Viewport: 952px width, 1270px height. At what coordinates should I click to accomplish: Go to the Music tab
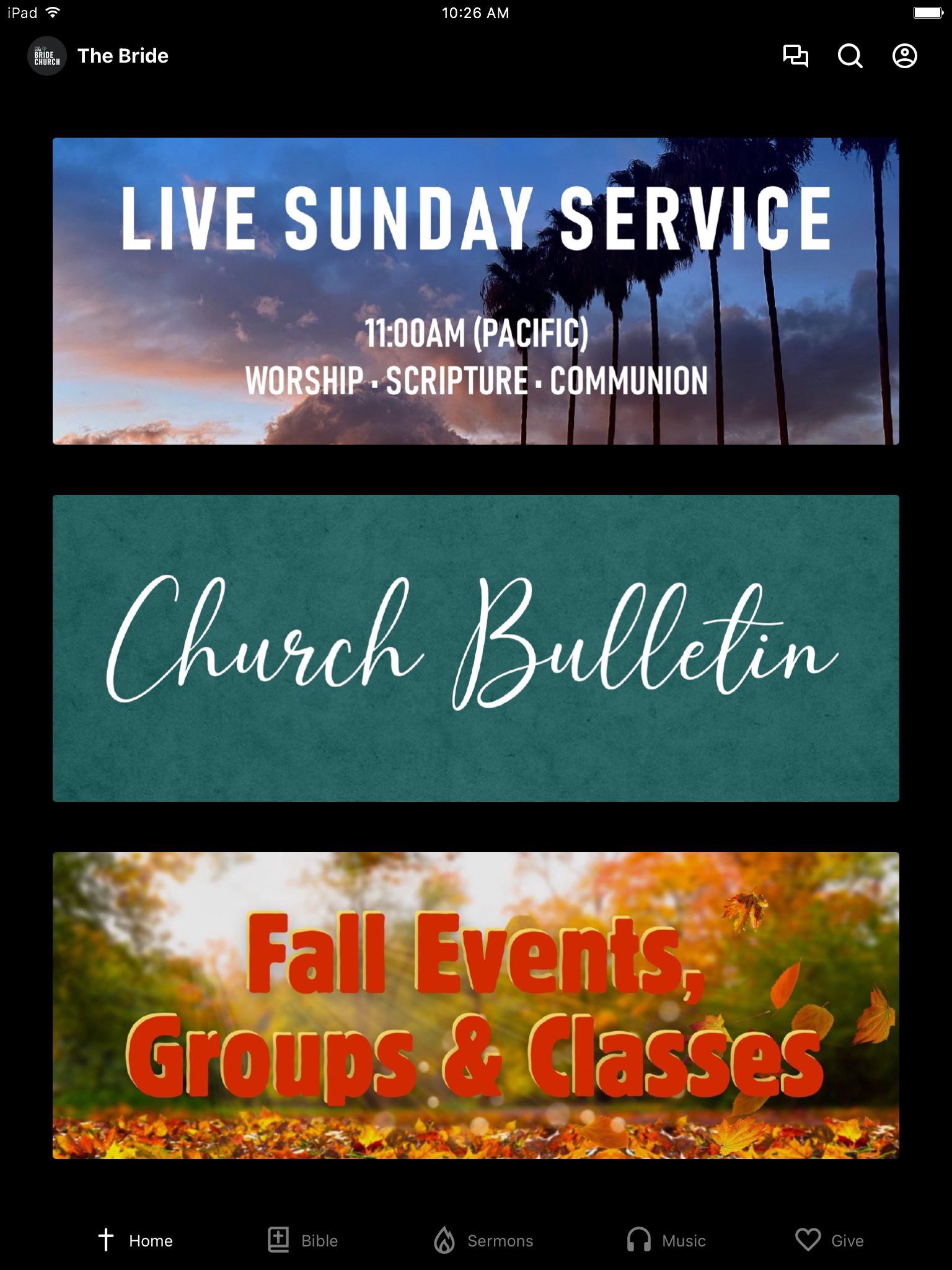pyautogui.click(x=666, y=1240)
